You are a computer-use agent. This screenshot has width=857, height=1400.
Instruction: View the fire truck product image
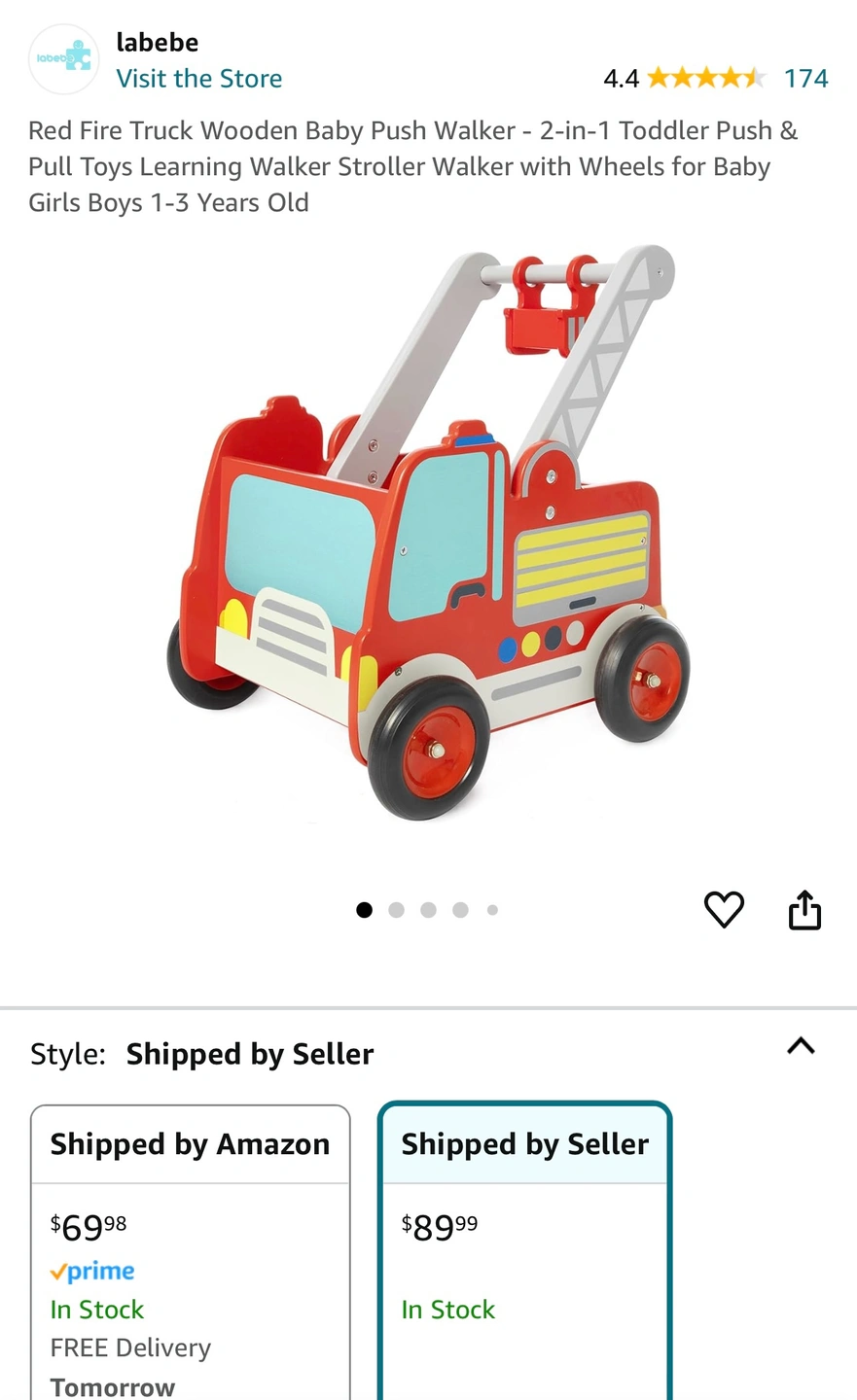pos(428,535)
